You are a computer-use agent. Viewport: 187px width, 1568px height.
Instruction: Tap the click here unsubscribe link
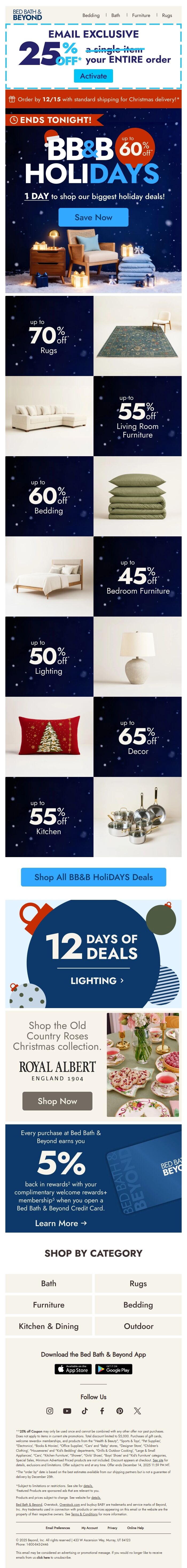pyautogui.click(x=43, y=1557)
